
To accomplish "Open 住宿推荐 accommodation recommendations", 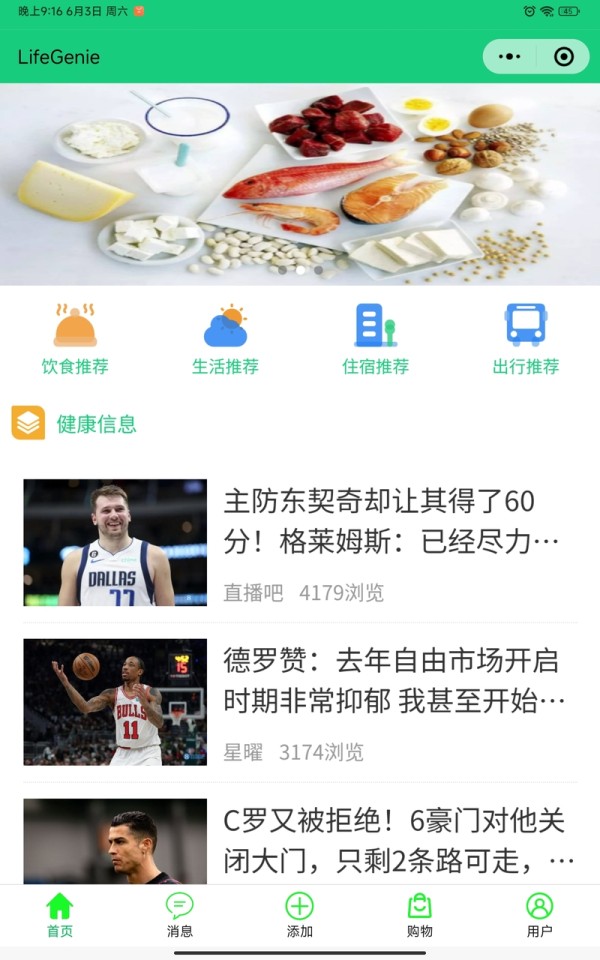I will click(x=375, y=339).
